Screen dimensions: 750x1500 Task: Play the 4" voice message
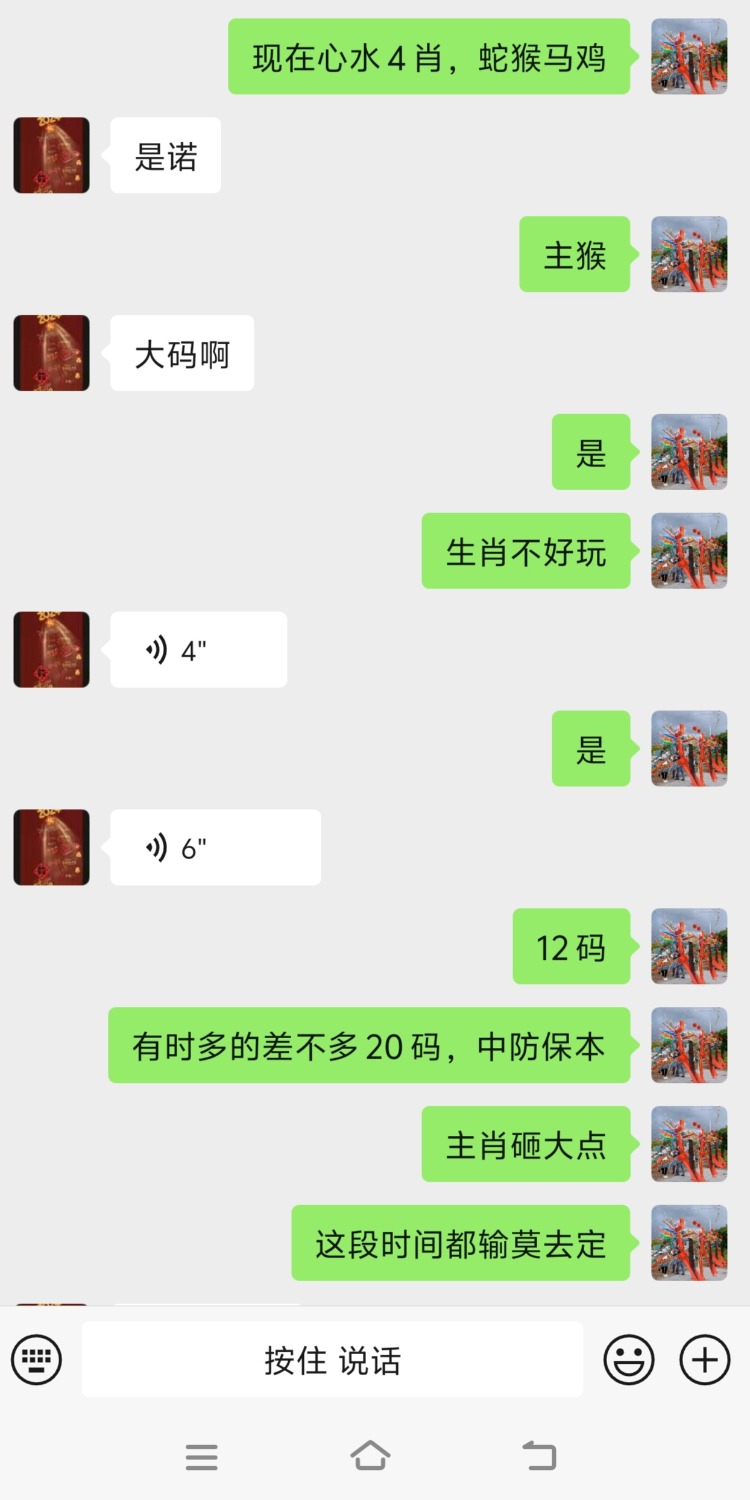[198, 650]
